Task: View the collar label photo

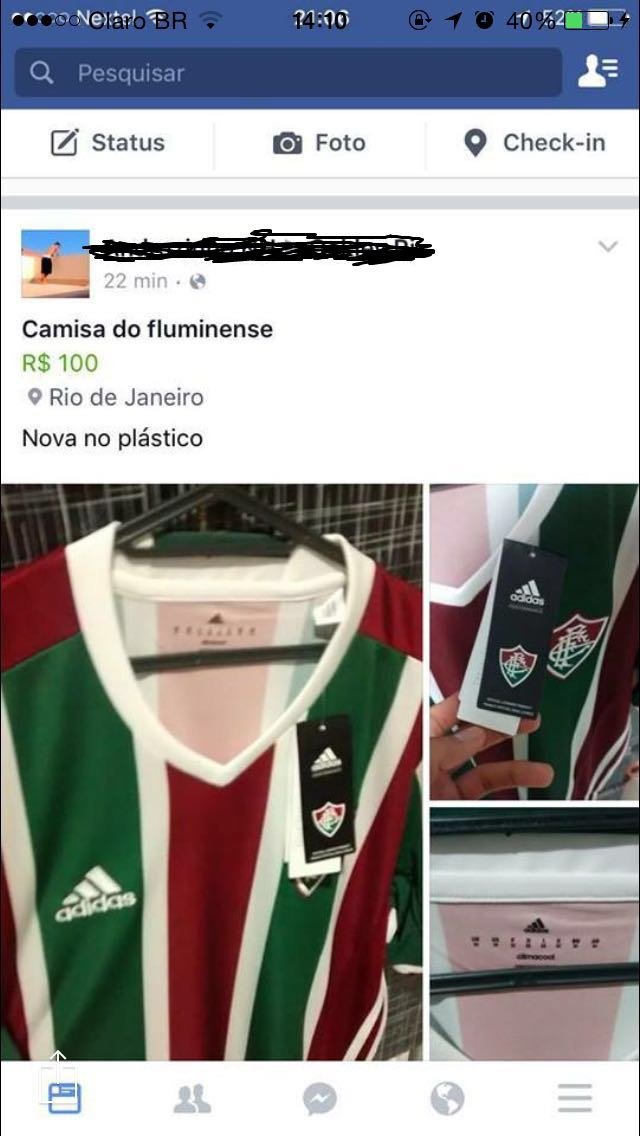Action: click(x=534, y=935)
